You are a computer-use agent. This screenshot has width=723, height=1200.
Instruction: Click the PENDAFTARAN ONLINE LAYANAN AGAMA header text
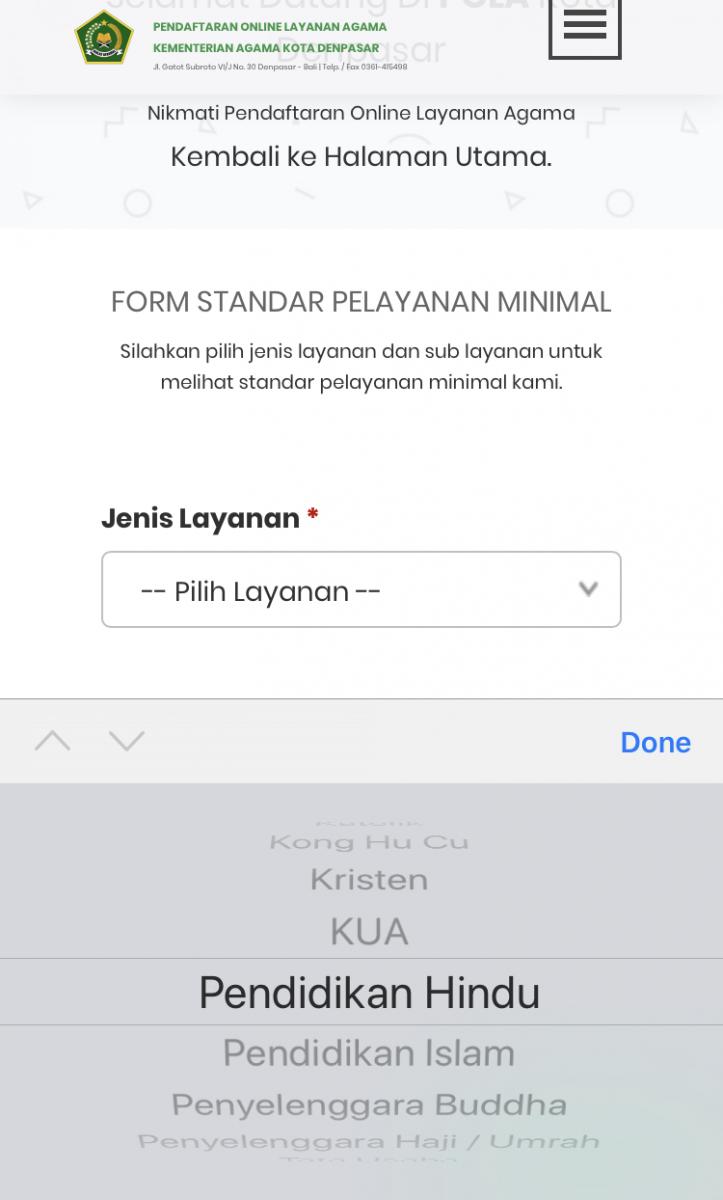pyautogui.click(x=268, y=28)
